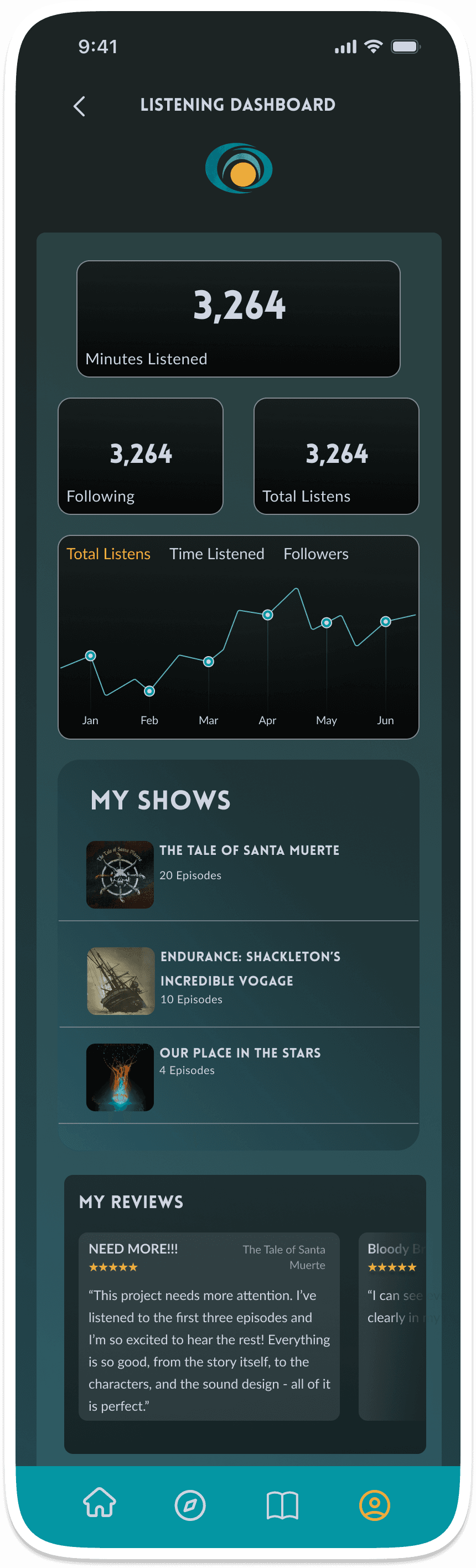Open the Library book tab
Viewport: 476px width, 1568px height.
[282, 1505]
